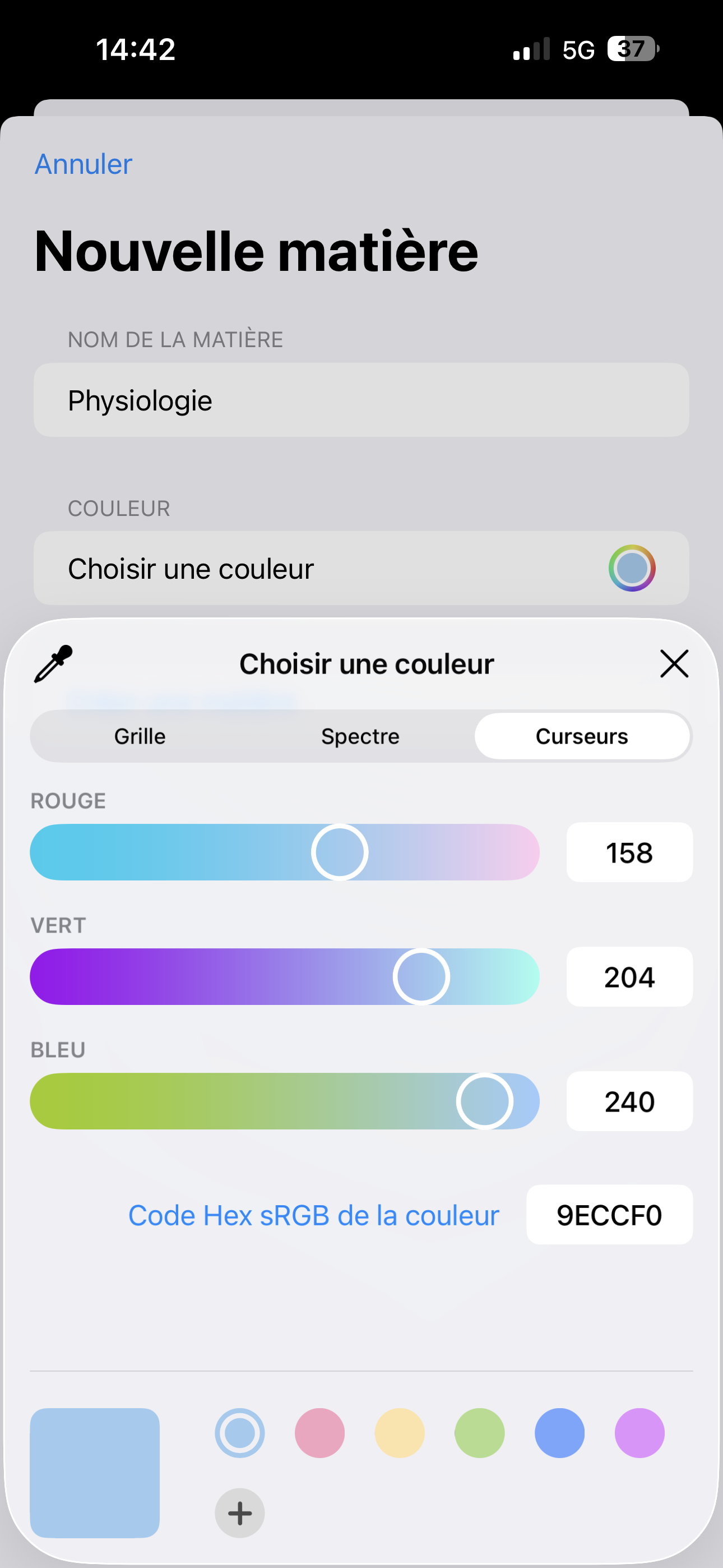Close the color picker sheet
723x1568 pixels.
(x=674, y=663)
